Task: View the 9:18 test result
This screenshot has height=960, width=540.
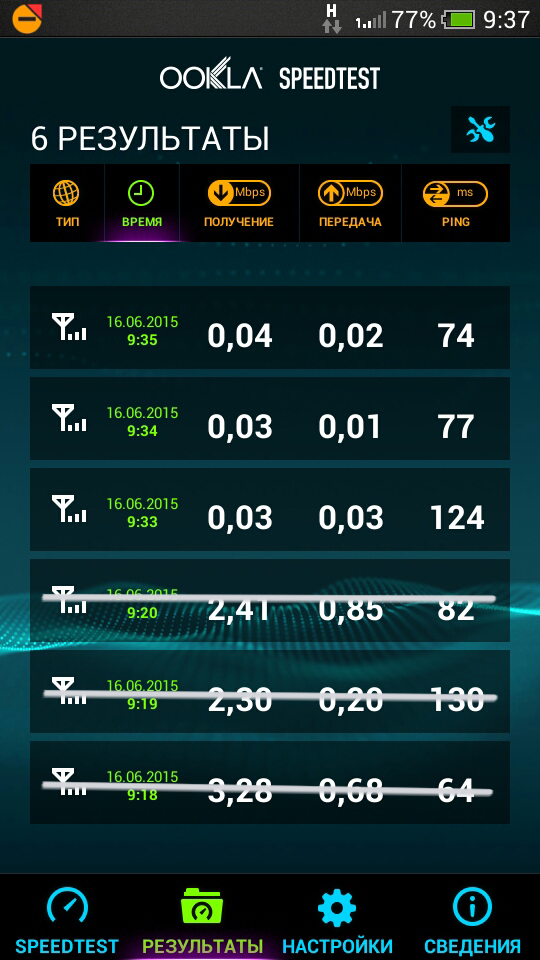Action: (x=270, y=782)
